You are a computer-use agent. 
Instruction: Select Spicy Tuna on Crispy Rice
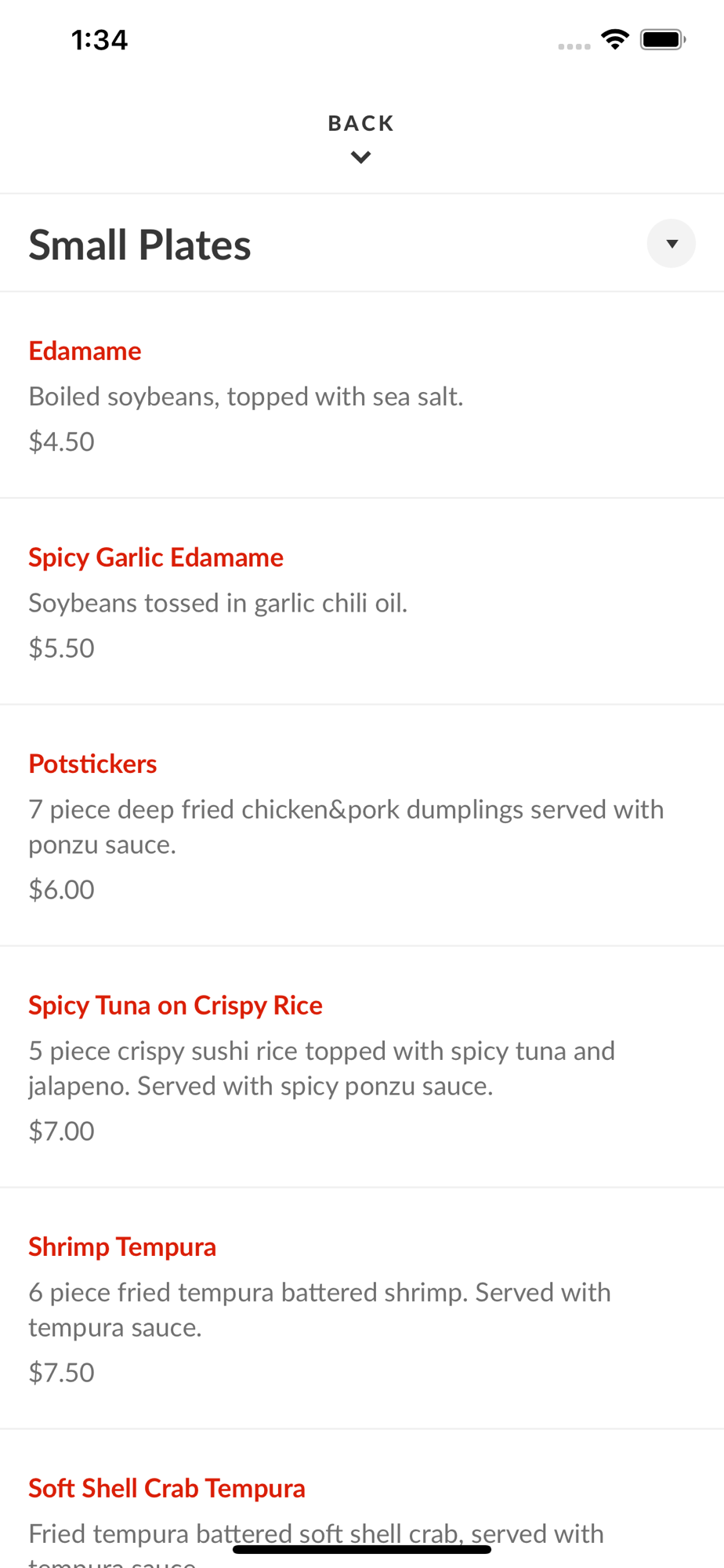[362, 1067]
